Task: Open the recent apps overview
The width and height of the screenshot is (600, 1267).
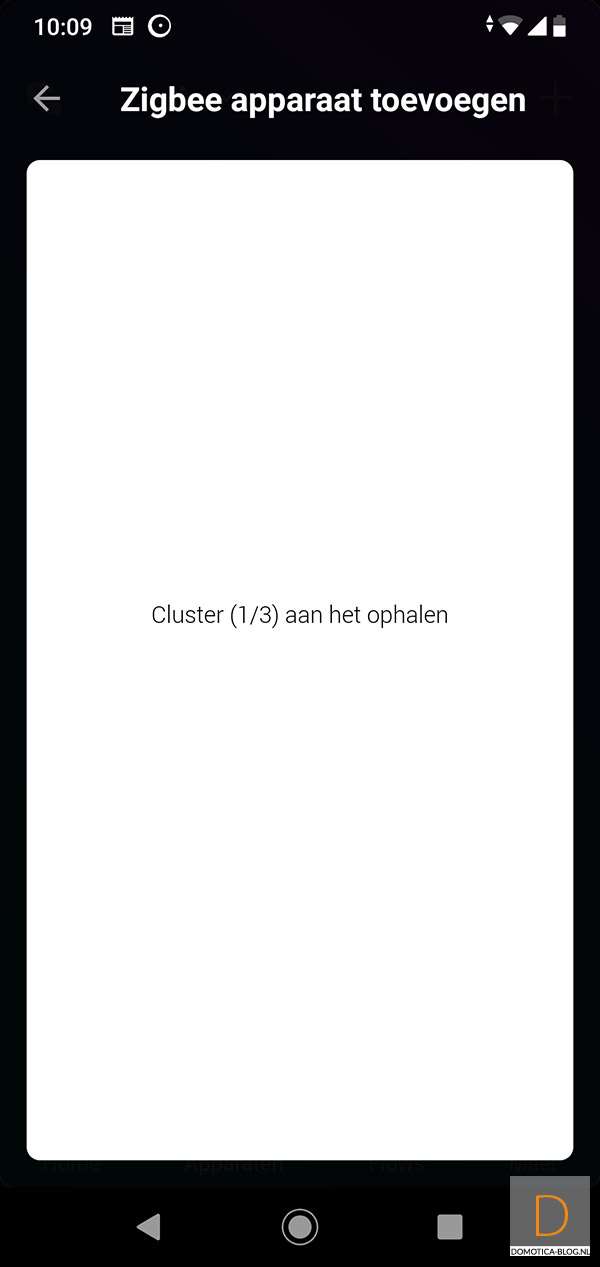Action: (x=450, y=1226)
